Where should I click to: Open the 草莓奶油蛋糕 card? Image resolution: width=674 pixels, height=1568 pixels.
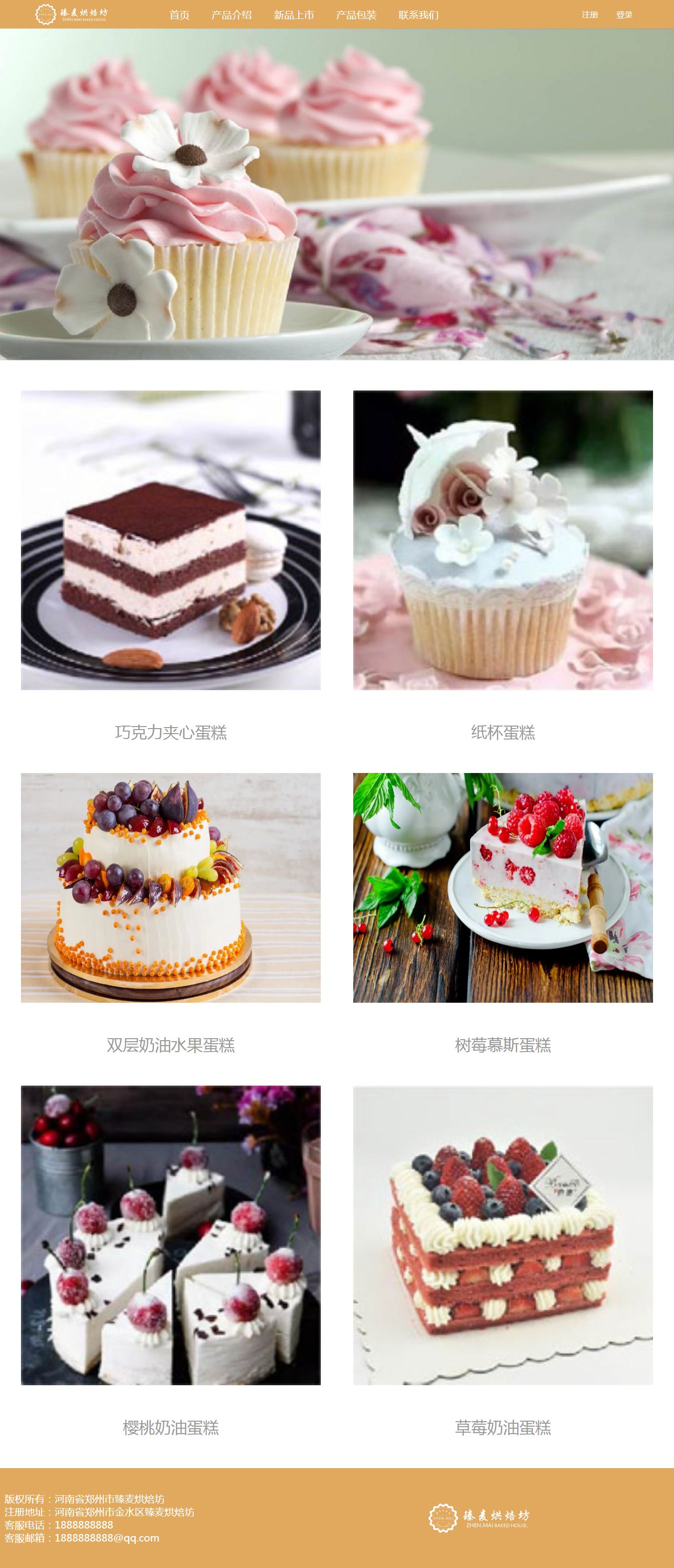coord(503,1235)
